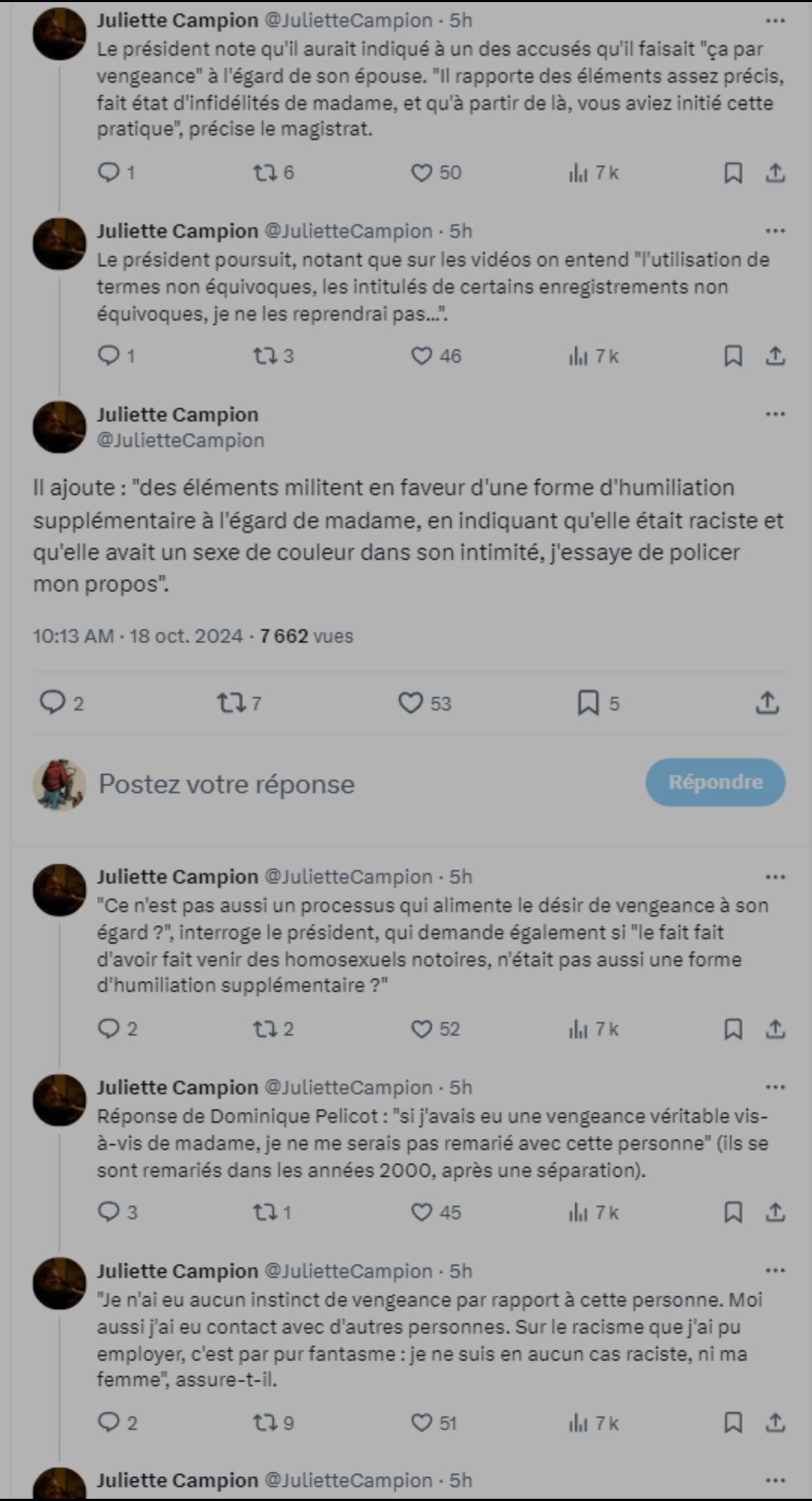Tap the Répondre button

pyautogui.click(x=715, y=782)
